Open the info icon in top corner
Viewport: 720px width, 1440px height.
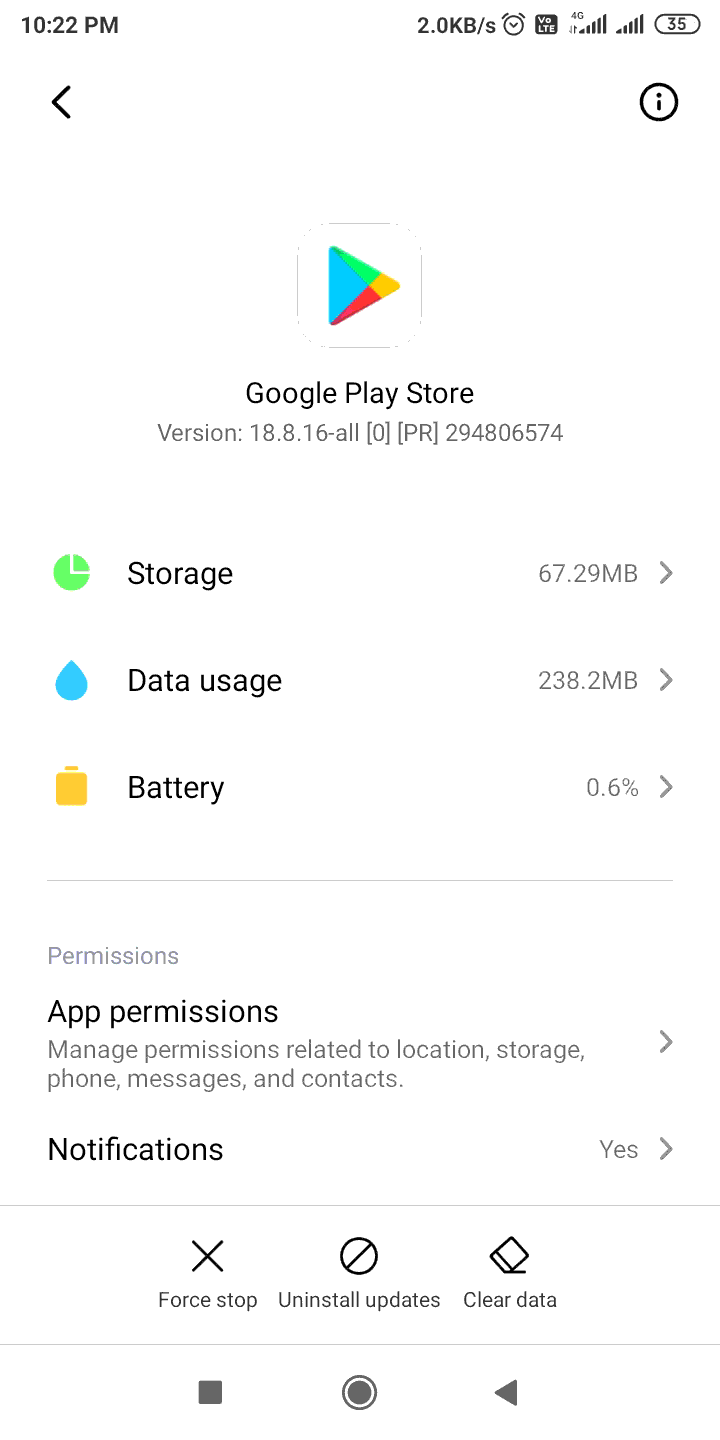click(658, 102)
